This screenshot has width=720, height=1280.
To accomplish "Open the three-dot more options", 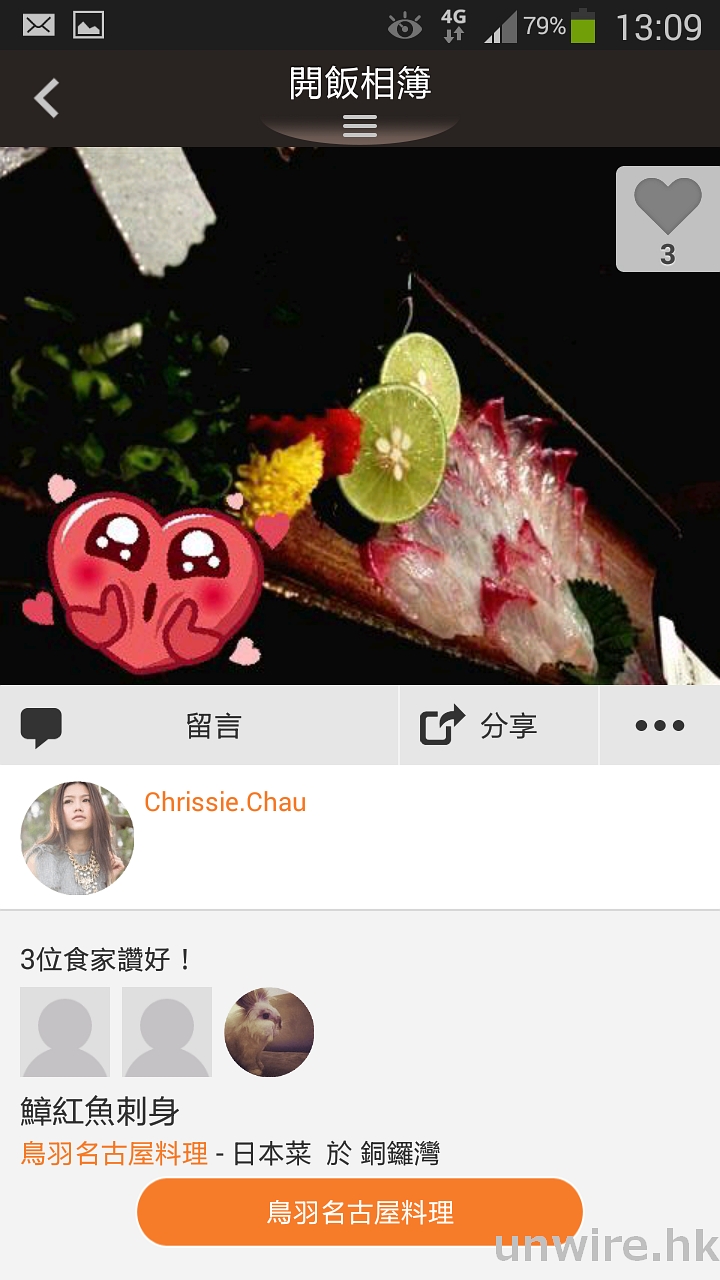I will 660,726.
